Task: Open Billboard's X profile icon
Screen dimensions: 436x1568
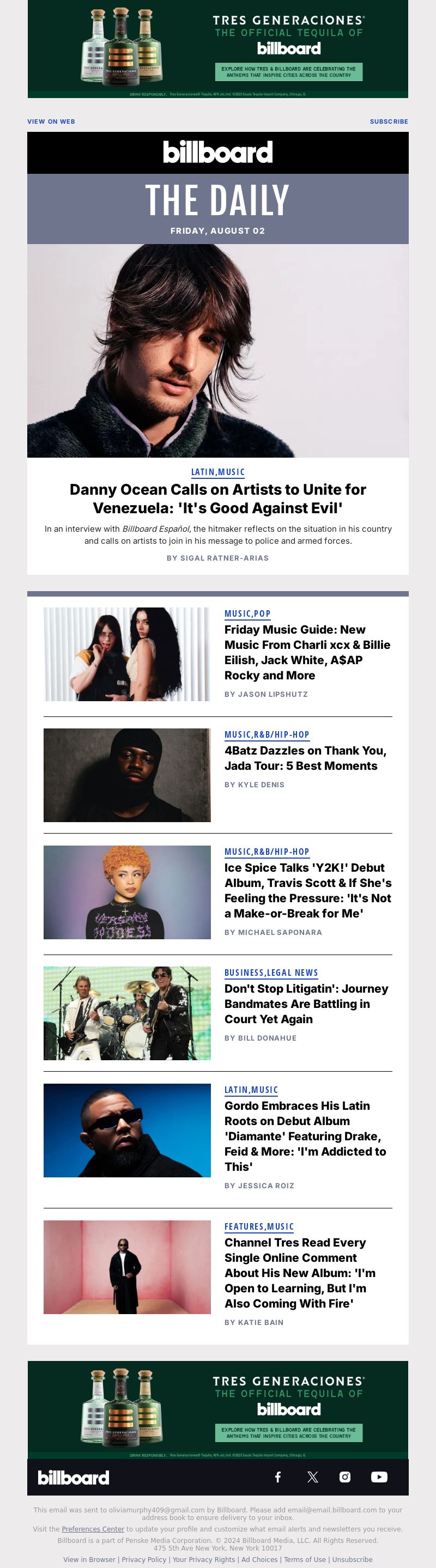Action: coord(312,1476)
